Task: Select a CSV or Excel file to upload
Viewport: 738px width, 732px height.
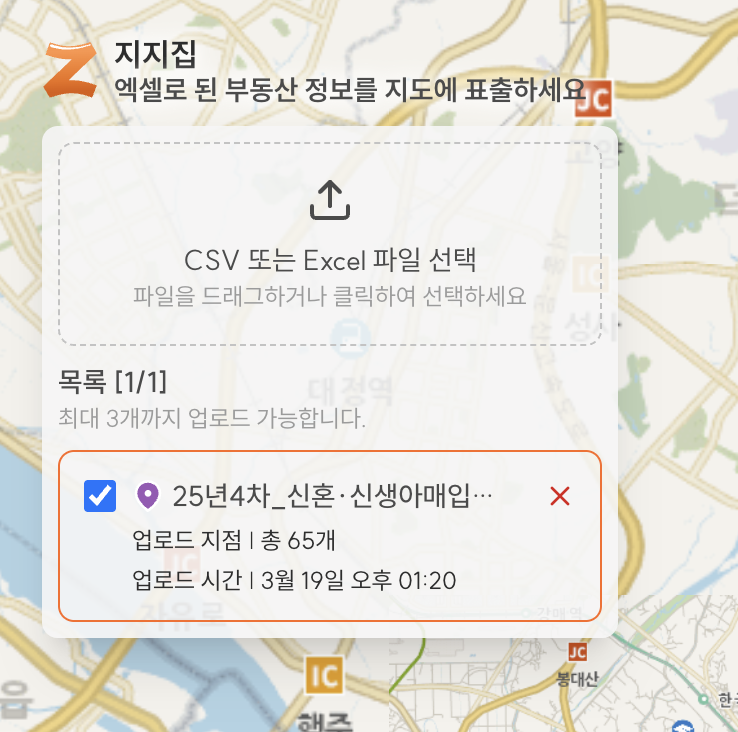Action: [x=329, y=244]
